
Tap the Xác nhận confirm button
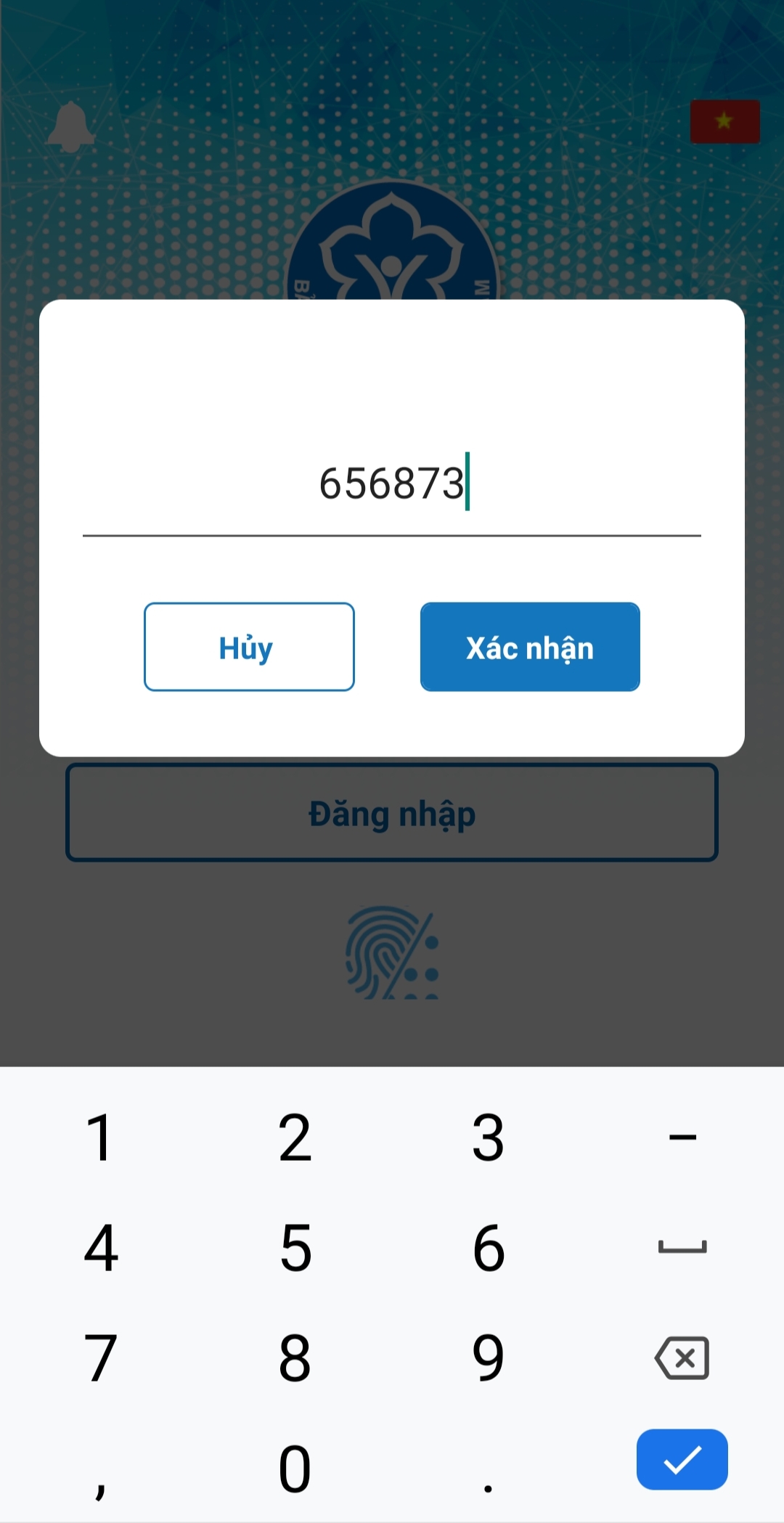[x=530, y=647]
